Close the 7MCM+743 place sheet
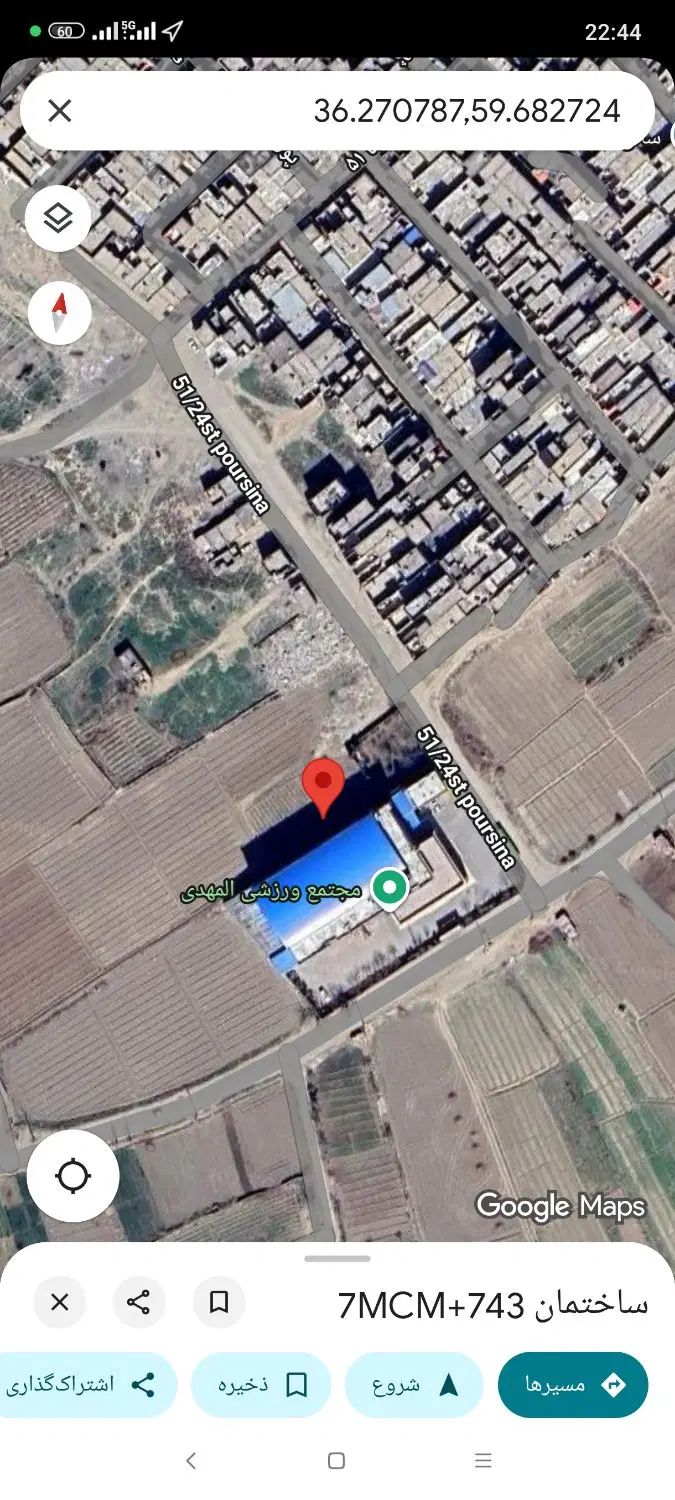 click(59, 1302)
